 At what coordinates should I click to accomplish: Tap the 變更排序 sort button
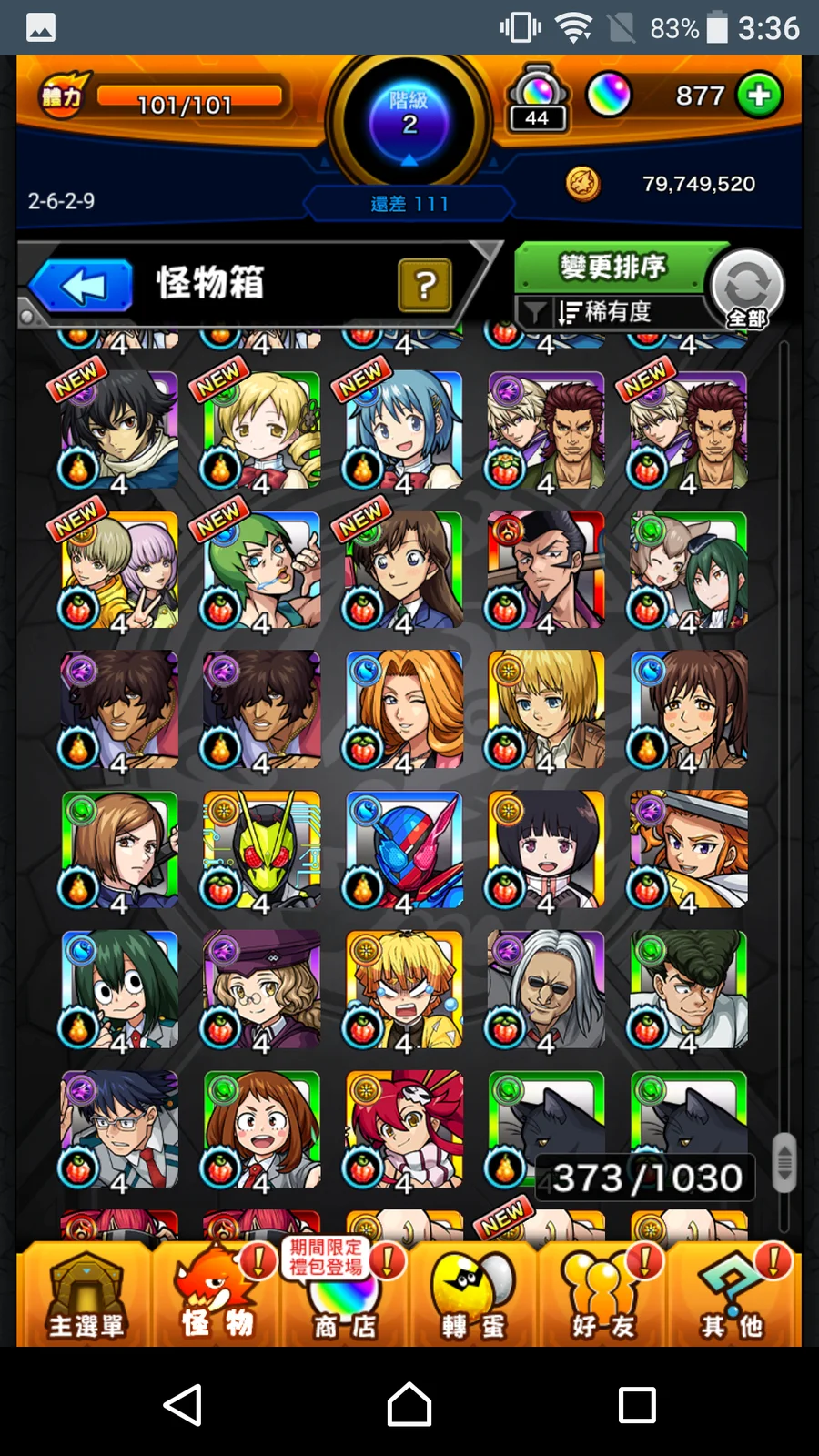(612, 267)
